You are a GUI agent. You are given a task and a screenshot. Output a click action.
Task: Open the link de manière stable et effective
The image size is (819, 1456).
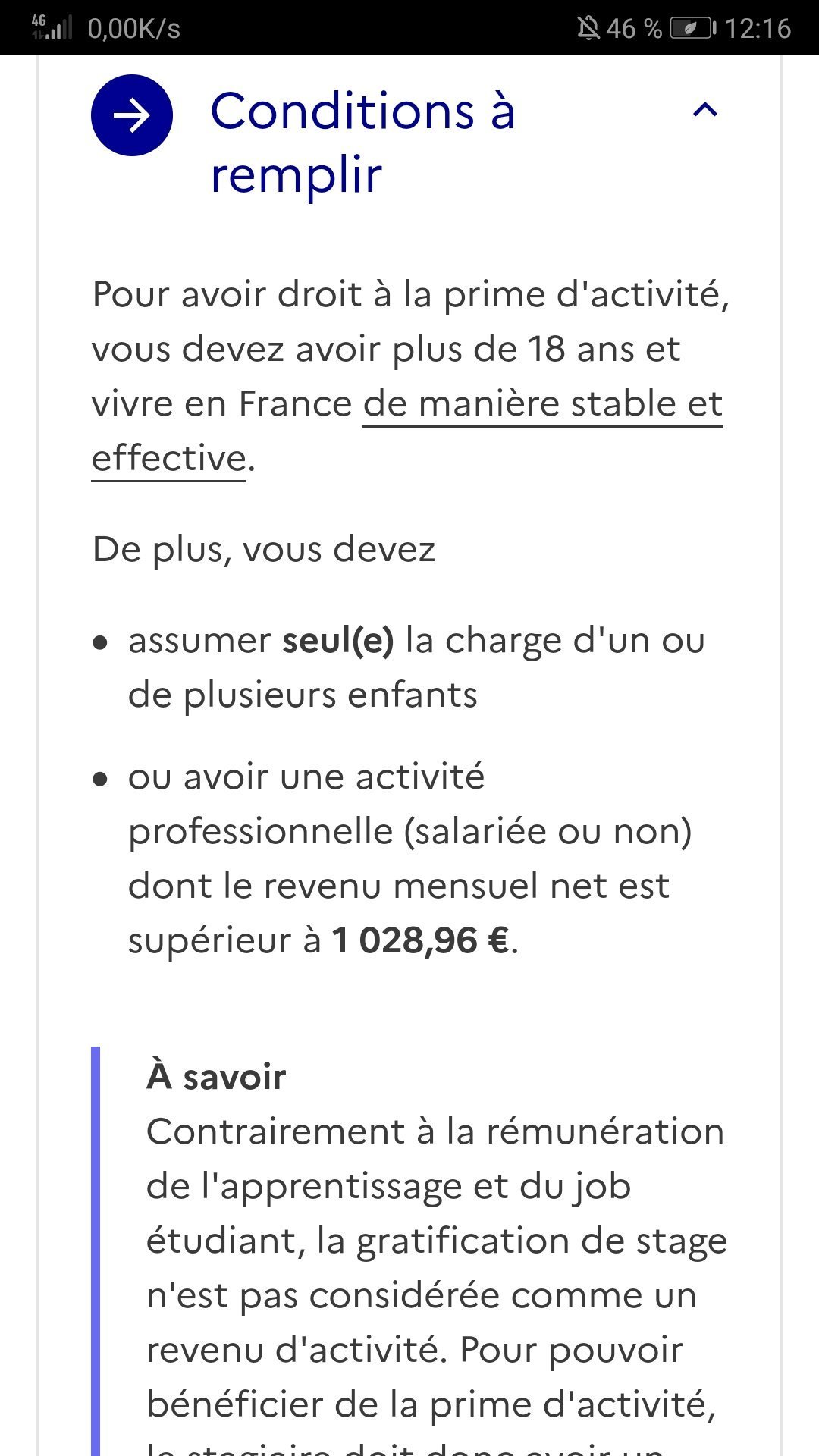coord(543,404)
